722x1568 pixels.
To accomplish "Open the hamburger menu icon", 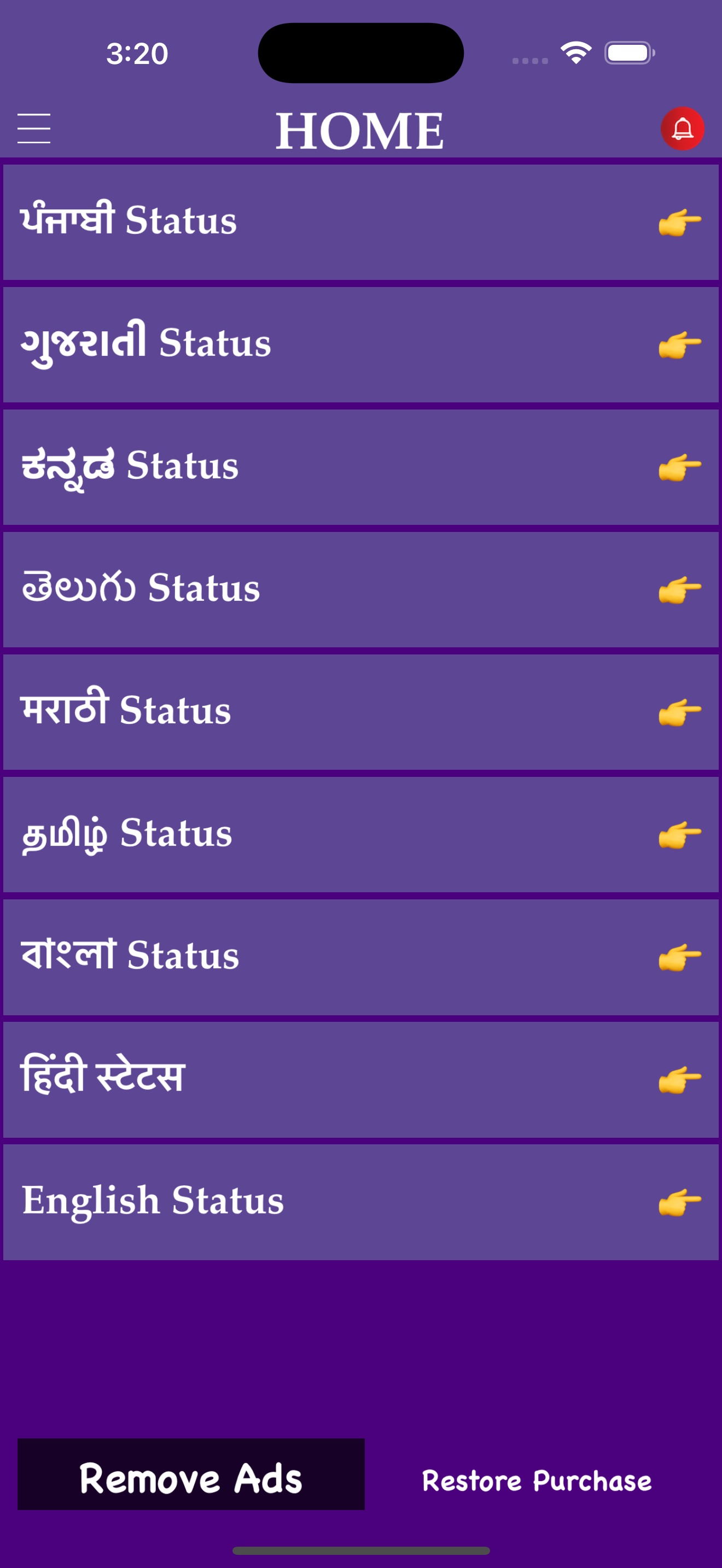I will click(x=33, y=128).
